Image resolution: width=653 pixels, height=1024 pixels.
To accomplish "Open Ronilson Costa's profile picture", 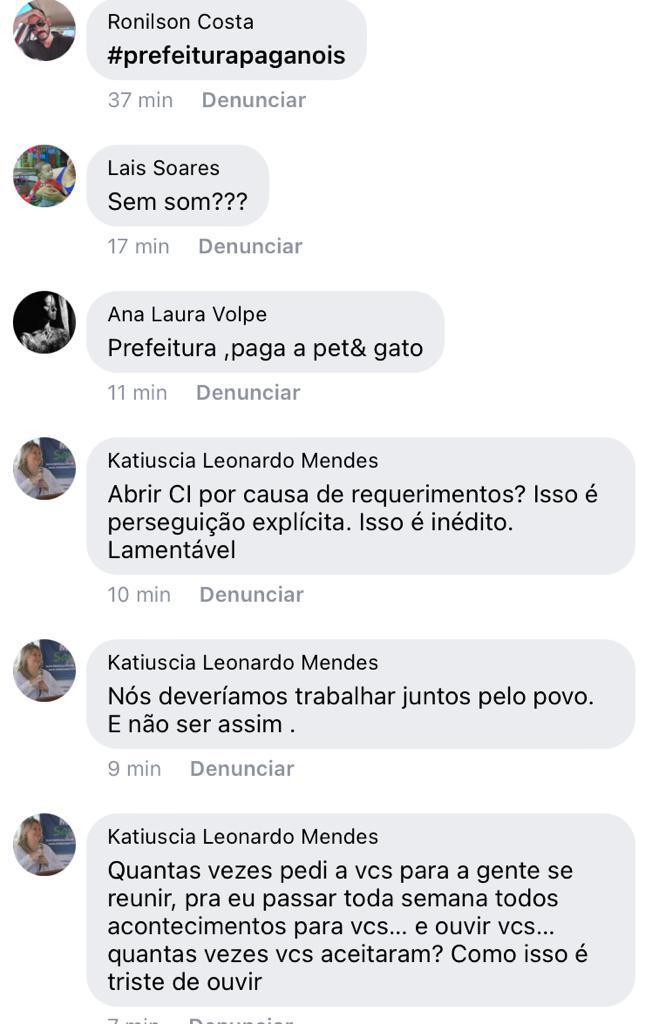I will (44, 30).
